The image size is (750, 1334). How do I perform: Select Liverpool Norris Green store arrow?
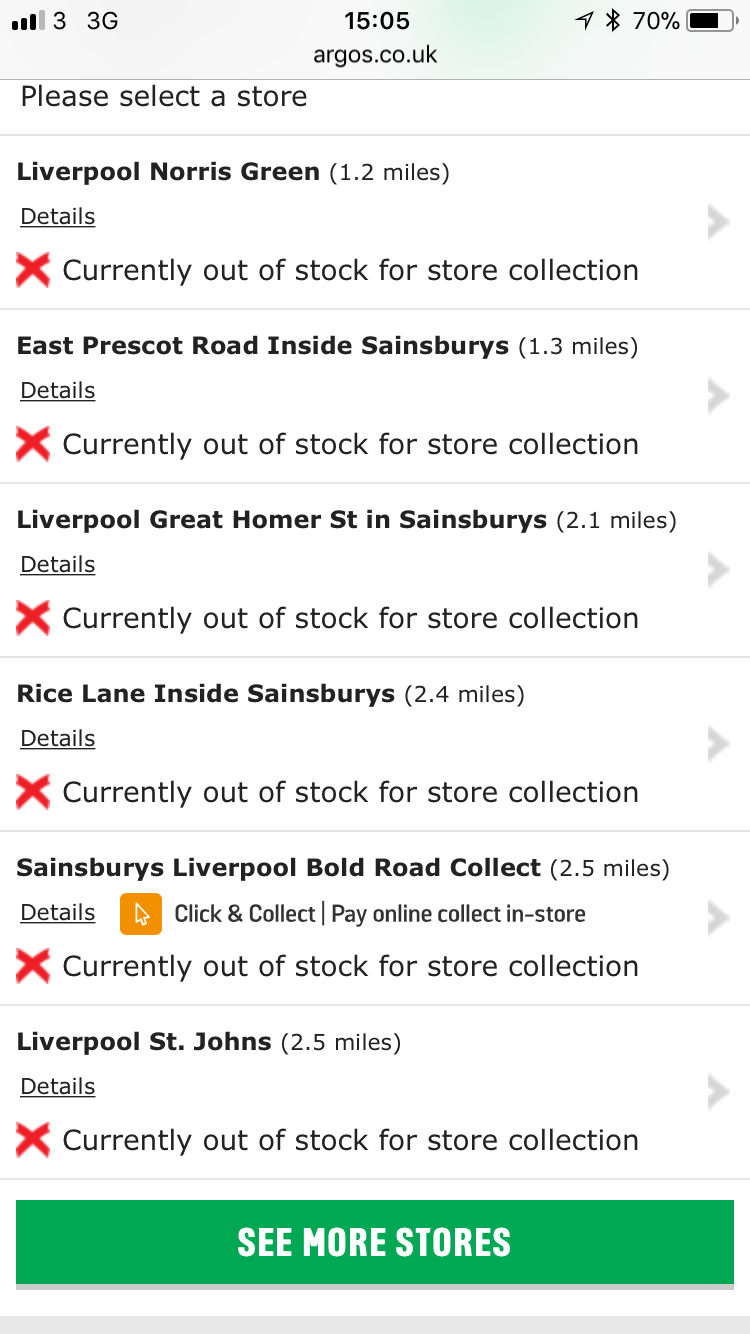click(x=718, y=222)
